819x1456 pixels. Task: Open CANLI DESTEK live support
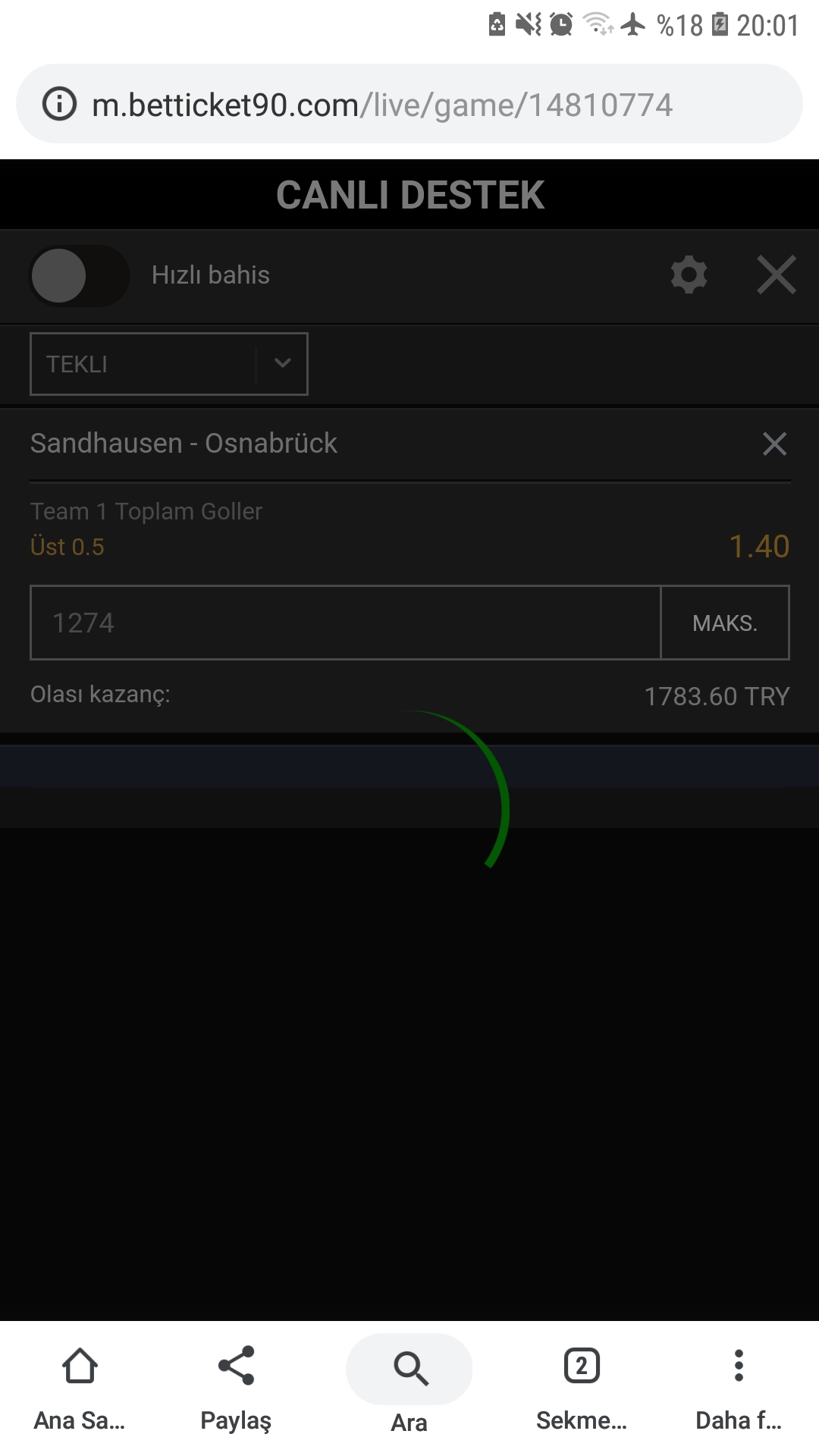coord(409,195)
